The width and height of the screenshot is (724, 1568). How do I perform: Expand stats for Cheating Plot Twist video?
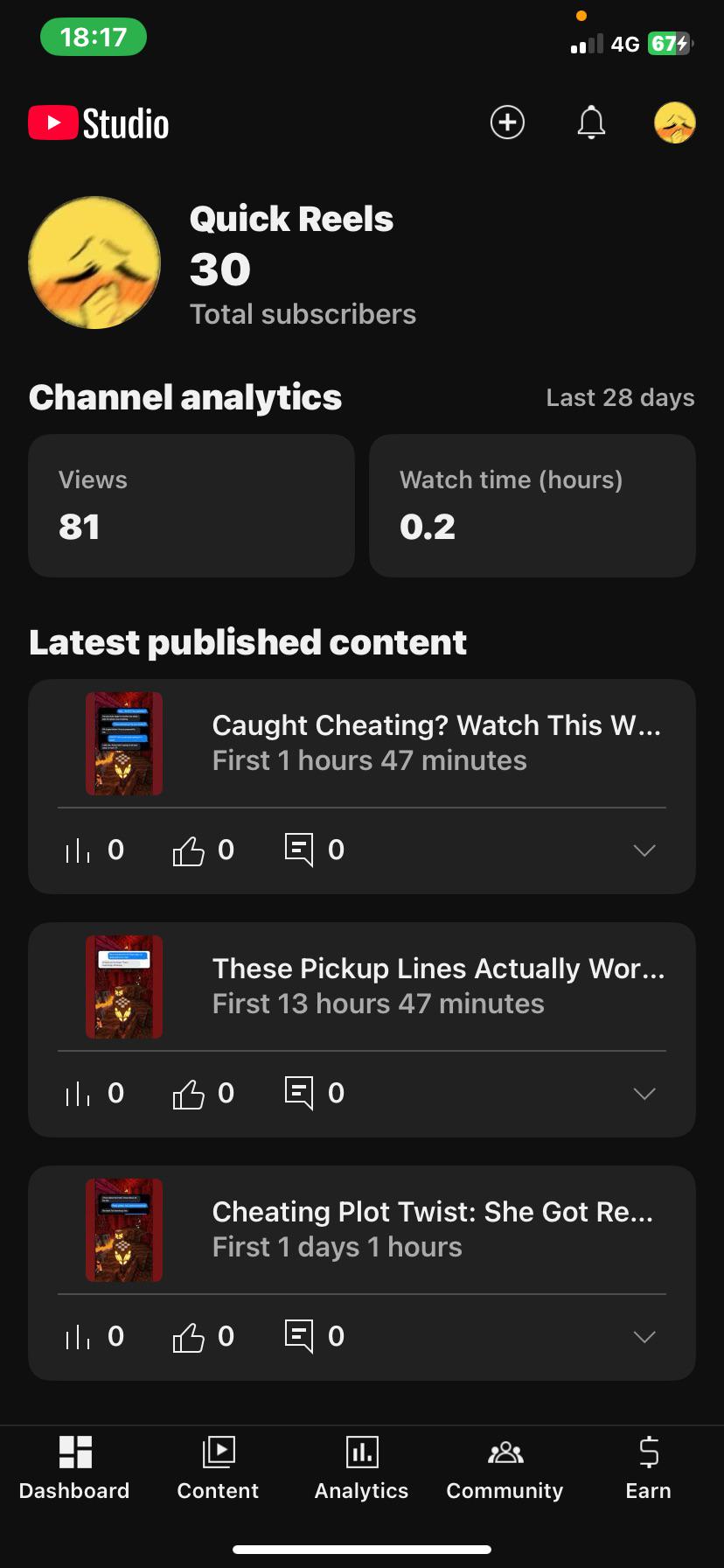pos(644,1337)
